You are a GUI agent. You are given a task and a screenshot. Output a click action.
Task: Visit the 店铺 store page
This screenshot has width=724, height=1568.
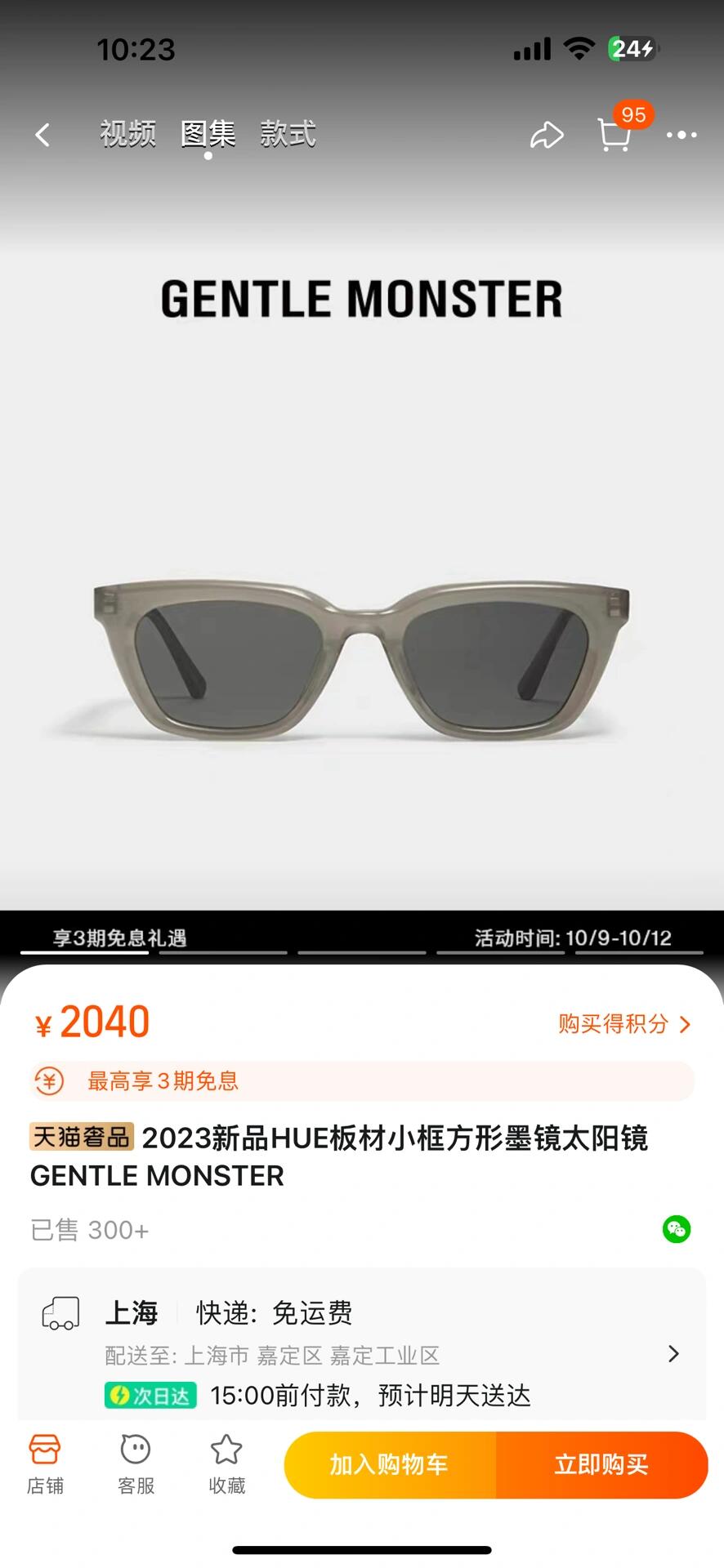pyautogui.click(x=45, y=1463)
